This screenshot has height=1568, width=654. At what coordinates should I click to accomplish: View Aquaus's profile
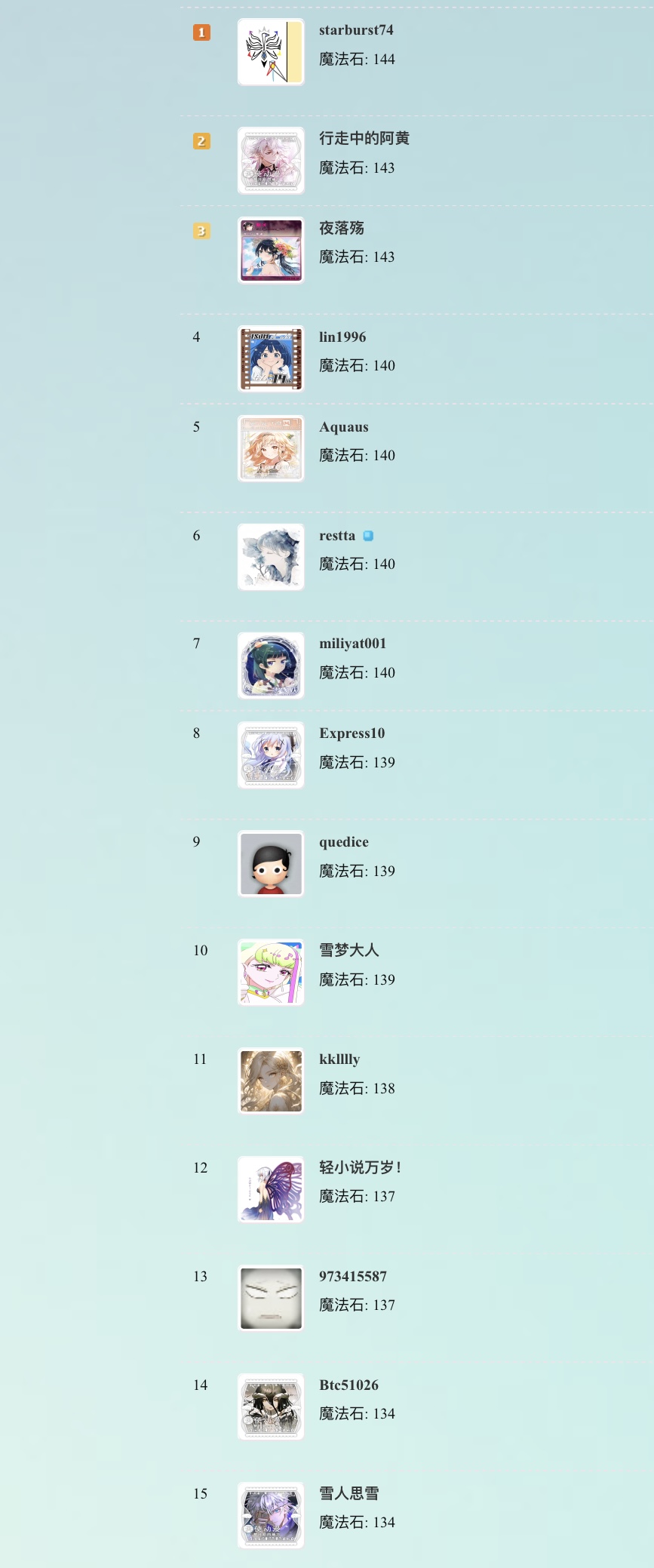click(x=343, y=427)
